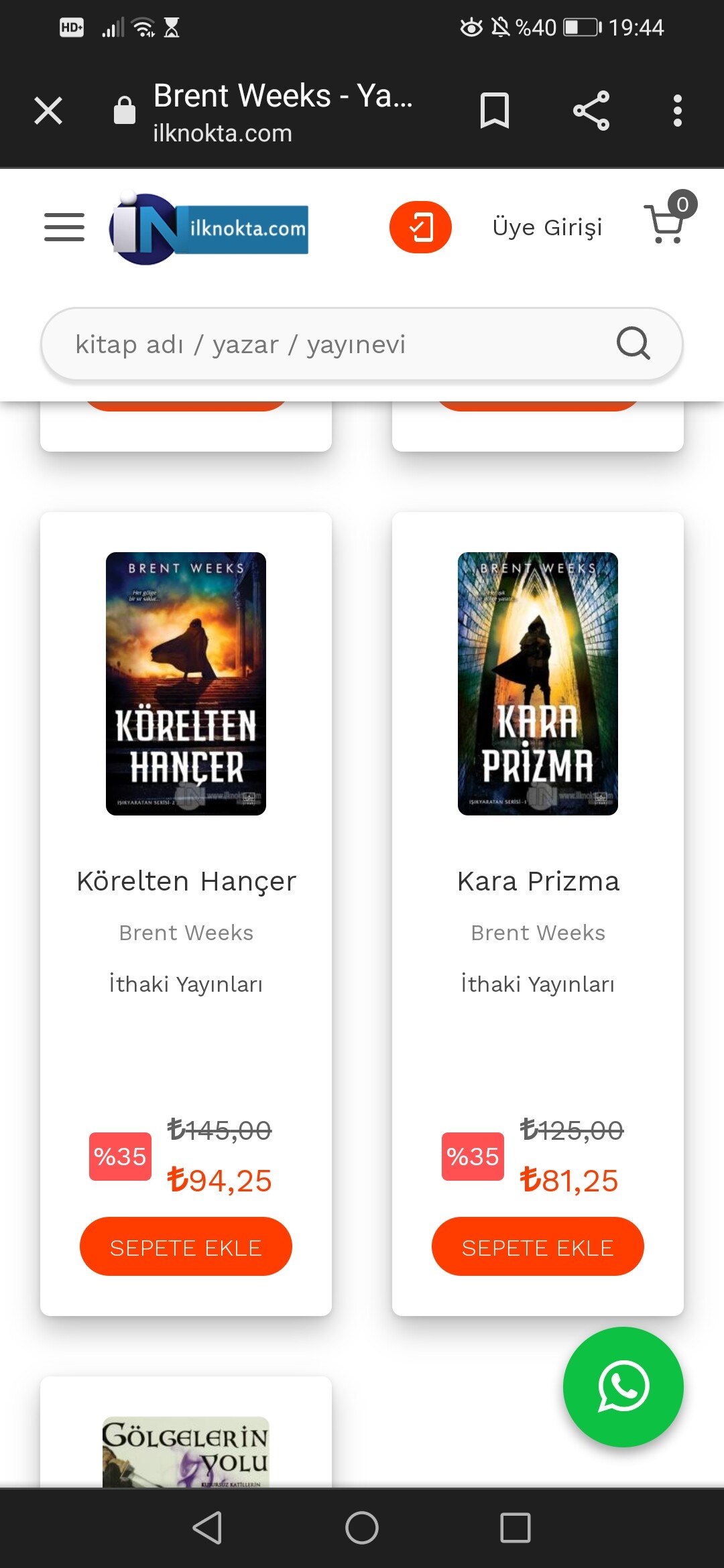Image resolution: width=724 pixels, height=1568 pixels.
Task: Open the Körelten Hançer book cover
Action: click(186, 683)
